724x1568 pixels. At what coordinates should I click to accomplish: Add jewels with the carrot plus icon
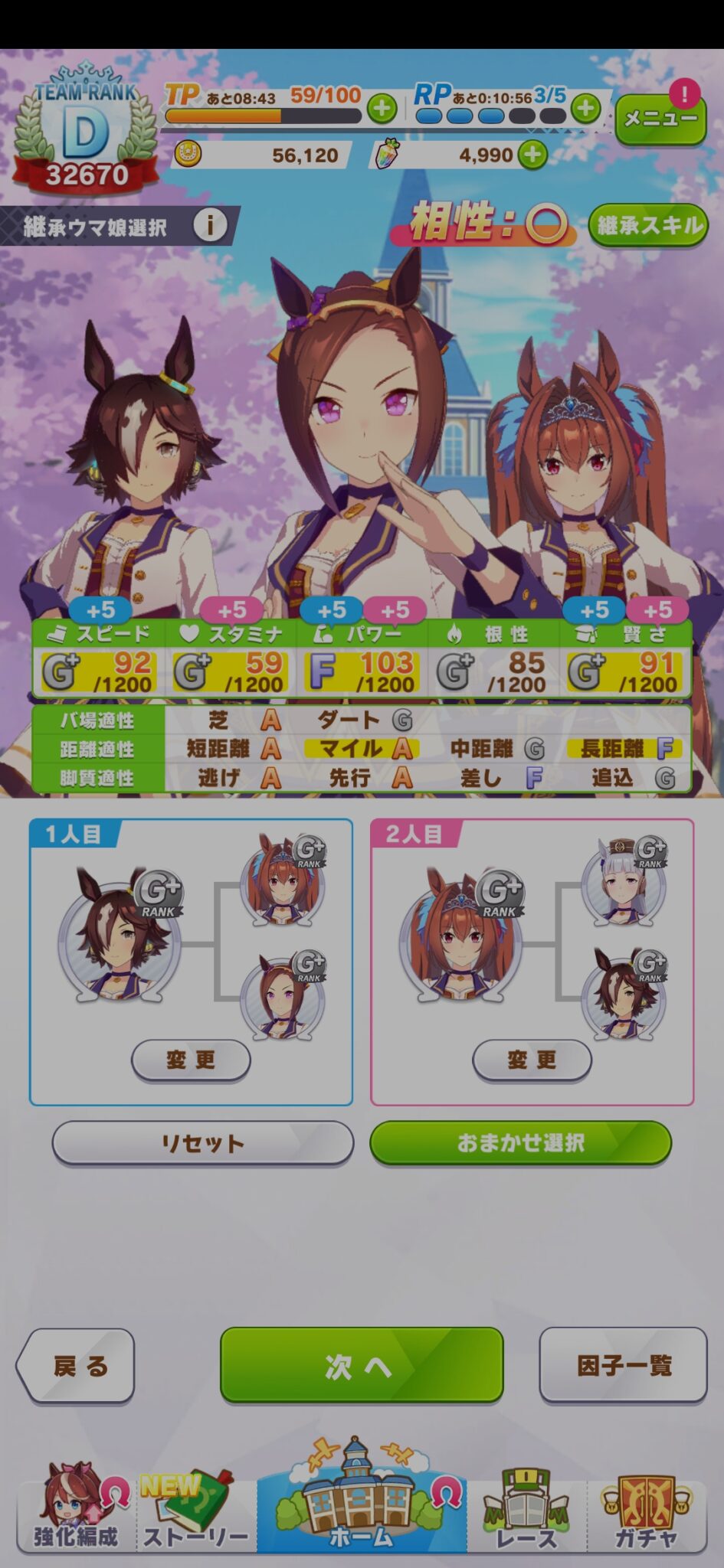pos(532,155)
